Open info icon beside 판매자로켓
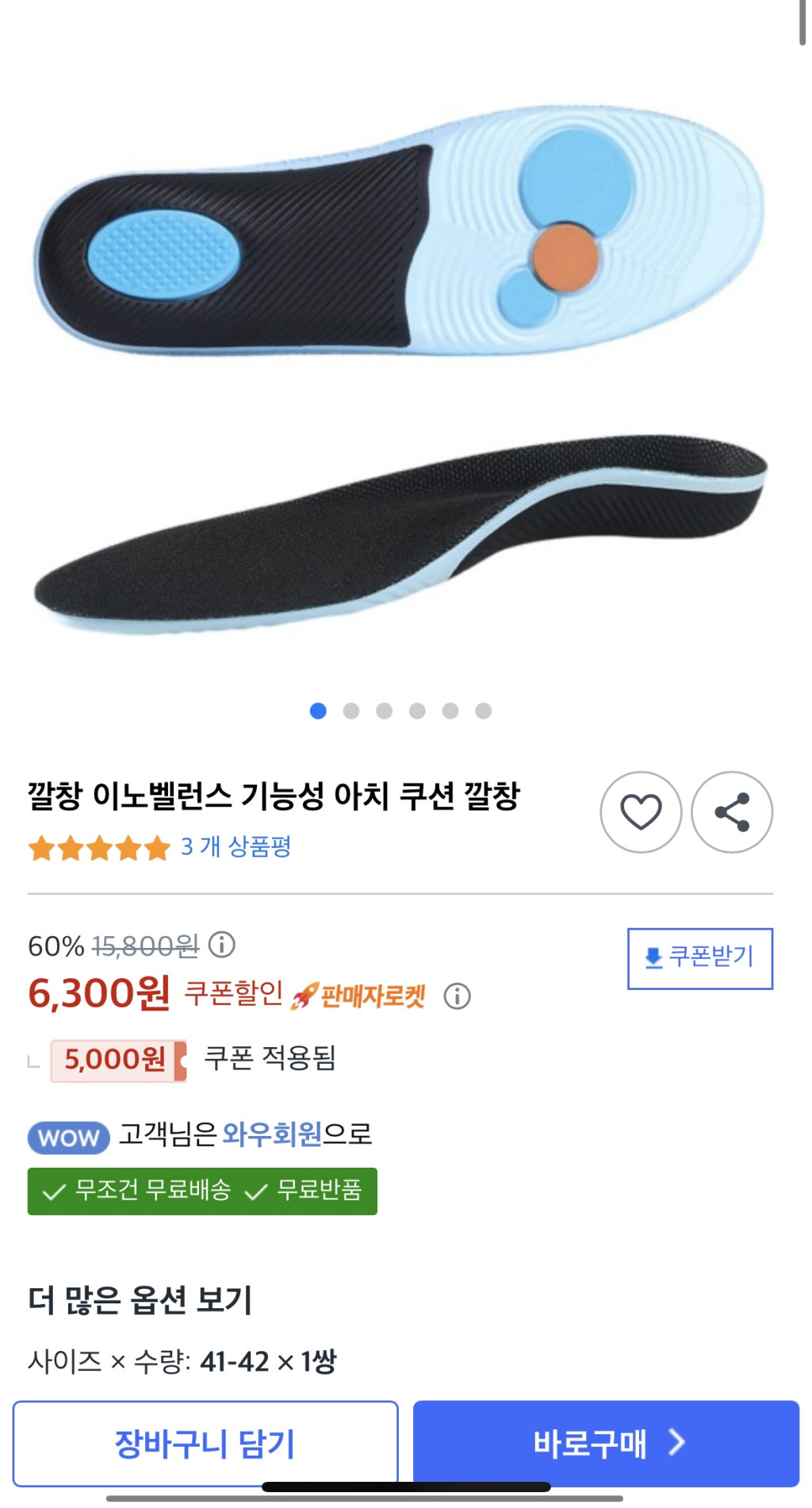The height and width of the screenshot is (1508, 812). tap(457, 996)
